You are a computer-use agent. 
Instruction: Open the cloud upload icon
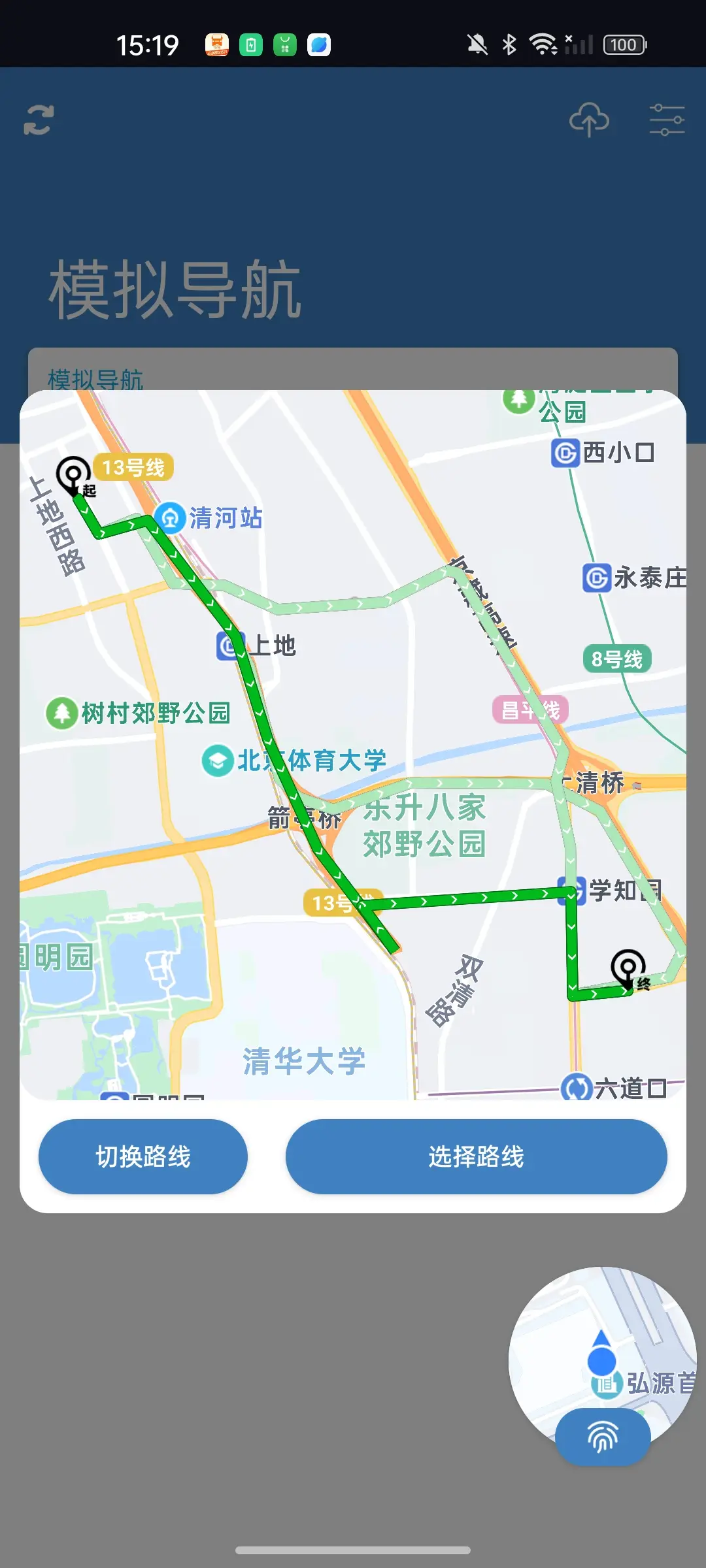(589, 120)
